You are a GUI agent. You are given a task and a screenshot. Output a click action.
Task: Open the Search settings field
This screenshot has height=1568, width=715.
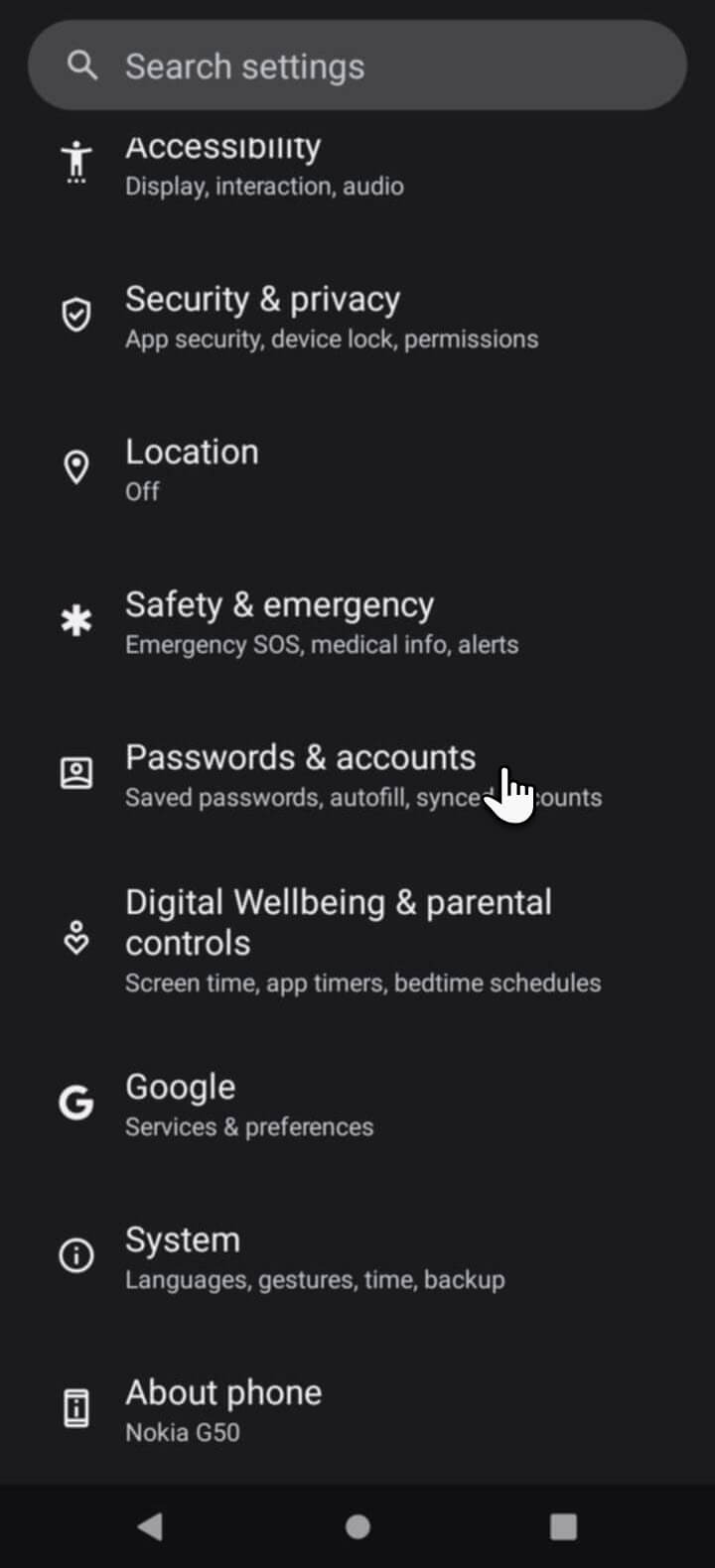(x=357, y=65)
